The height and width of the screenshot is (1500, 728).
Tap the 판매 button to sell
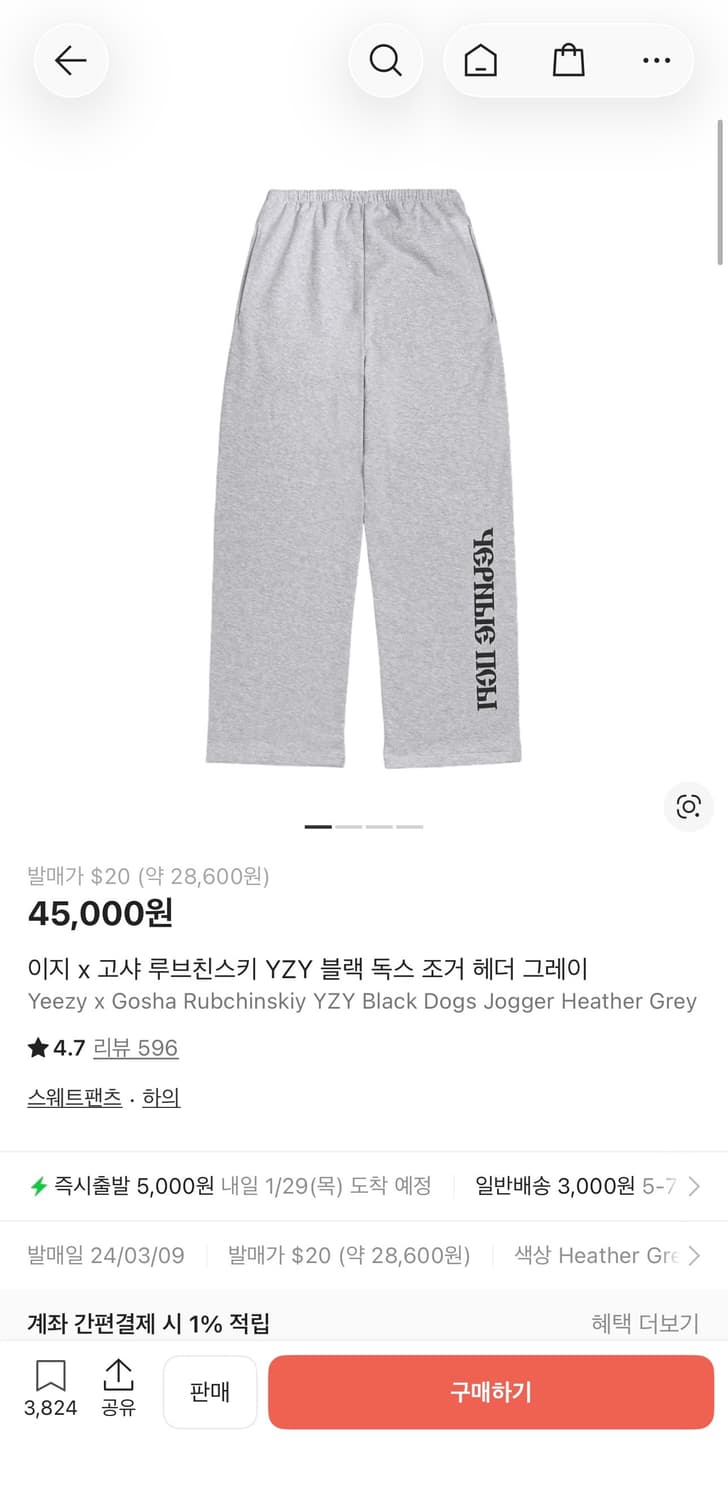coord(210,1392)
